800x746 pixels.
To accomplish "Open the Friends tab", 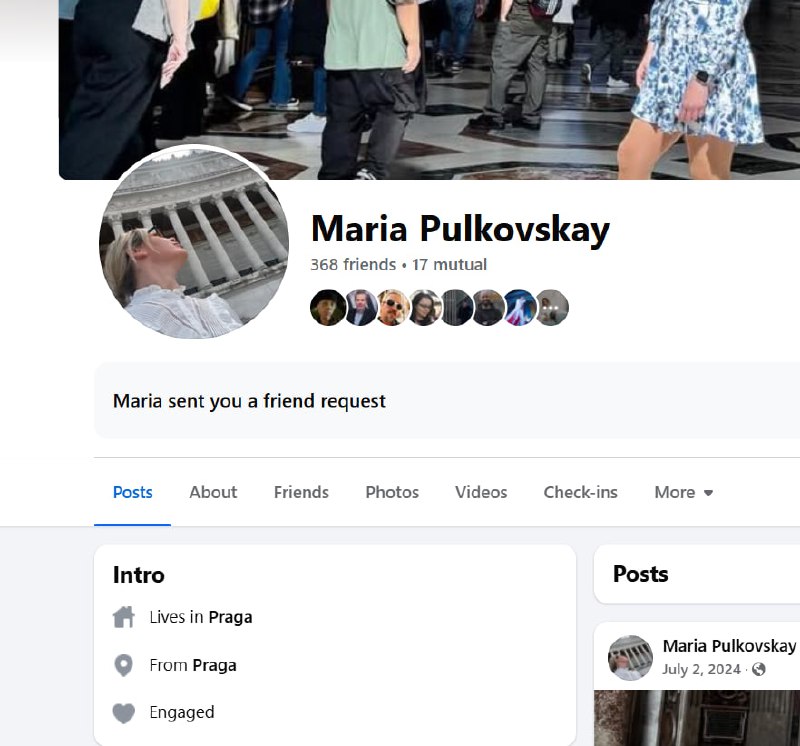I will coord(301,492).
